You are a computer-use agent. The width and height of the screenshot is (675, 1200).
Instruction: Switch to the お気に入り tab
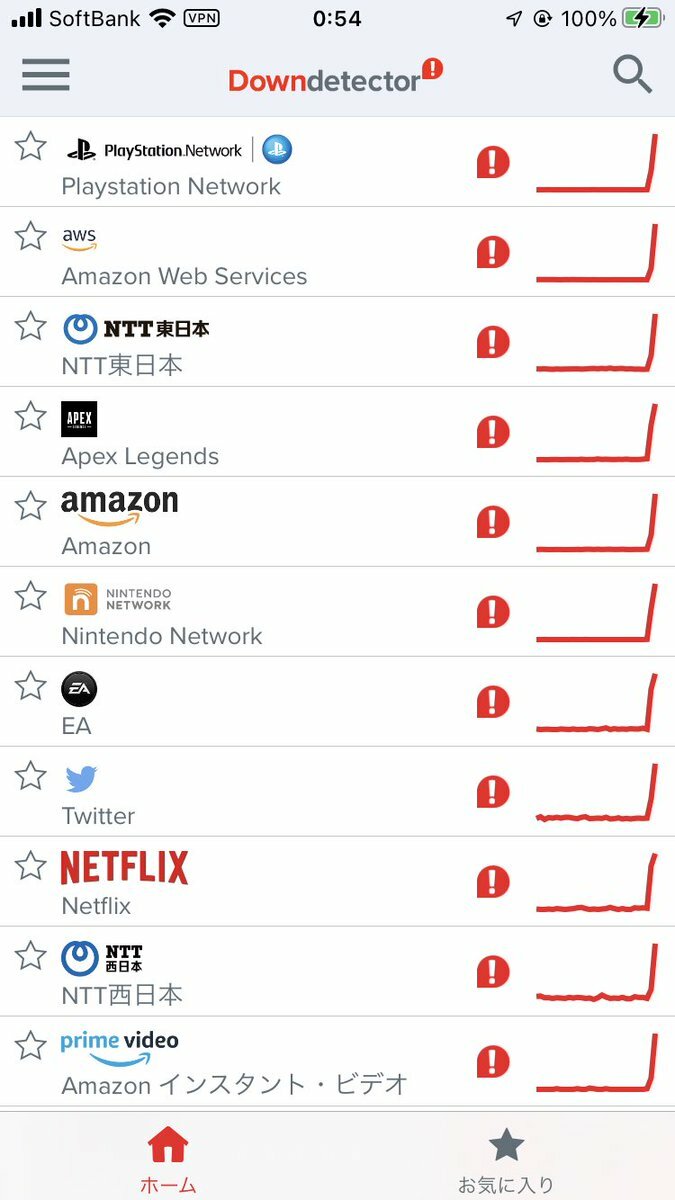click(506, 1160)
